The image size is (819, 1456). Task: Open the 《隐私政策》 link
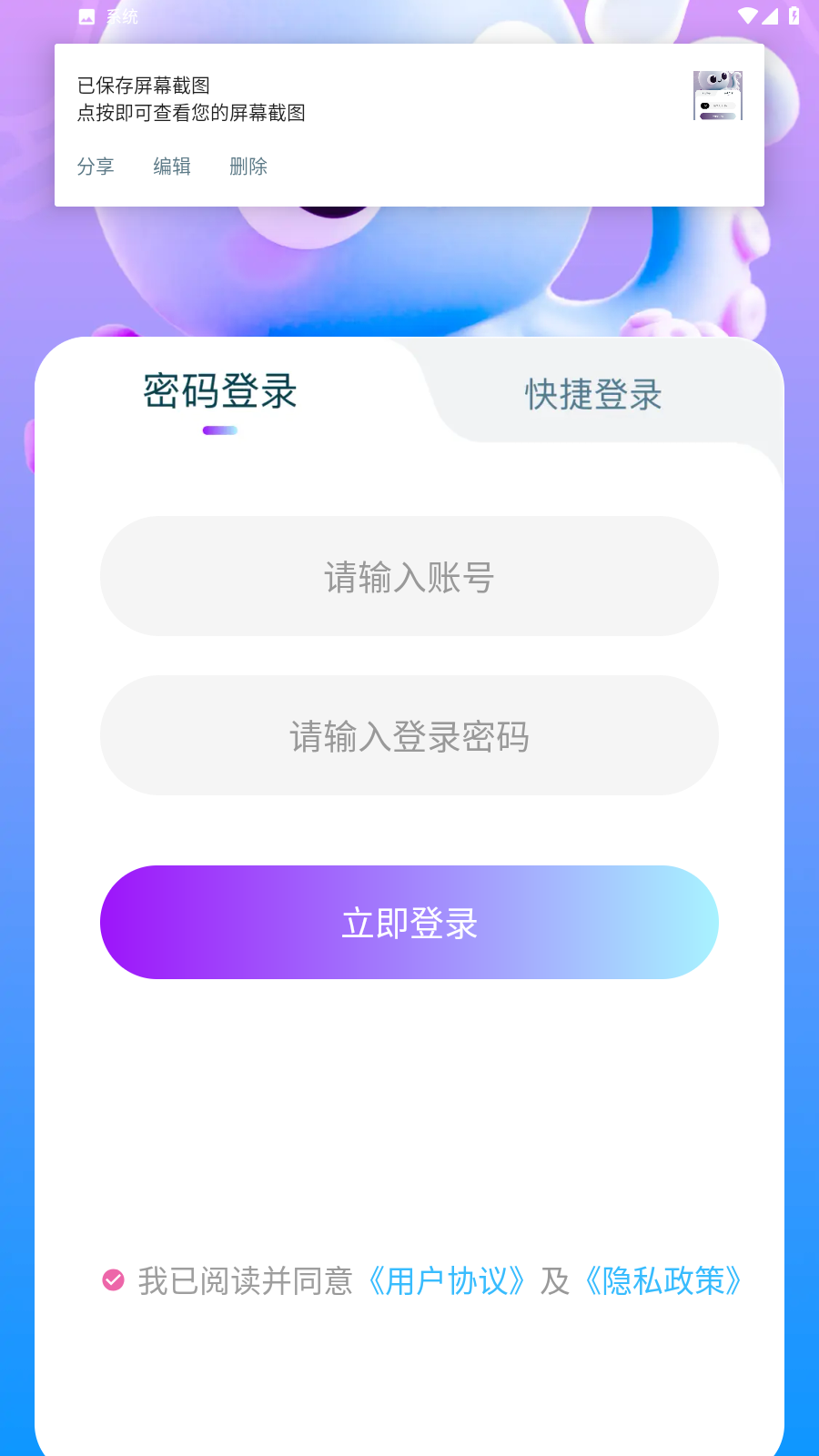click(x=665, y=1282)
